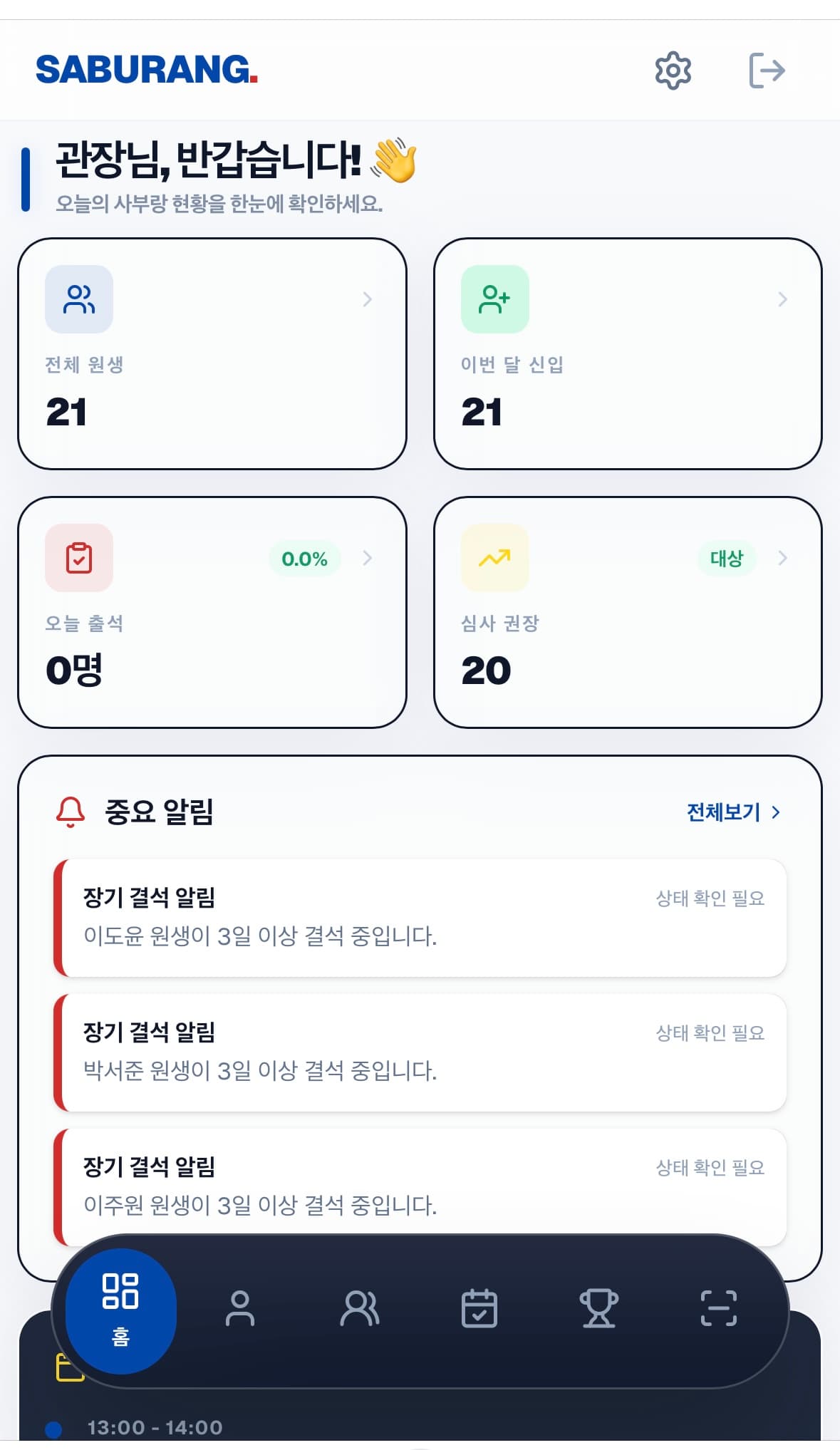Viewport: 840px width, 1450px height.
Task: Tap the 0.0% attendance rate badge
Action: [305, 559]
